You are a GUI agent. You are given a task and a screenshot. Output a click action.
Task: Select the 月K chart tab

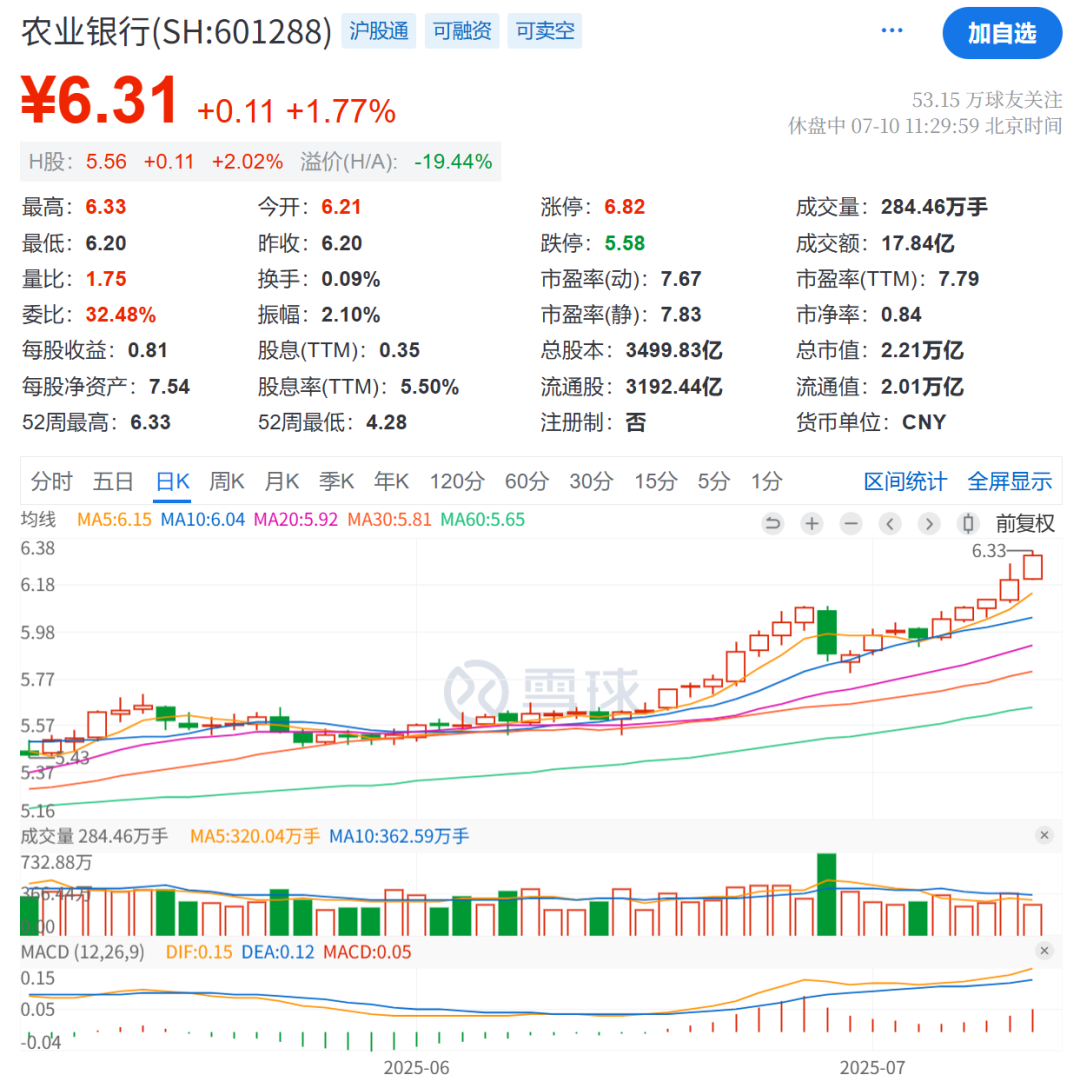[x=282, y=481]
